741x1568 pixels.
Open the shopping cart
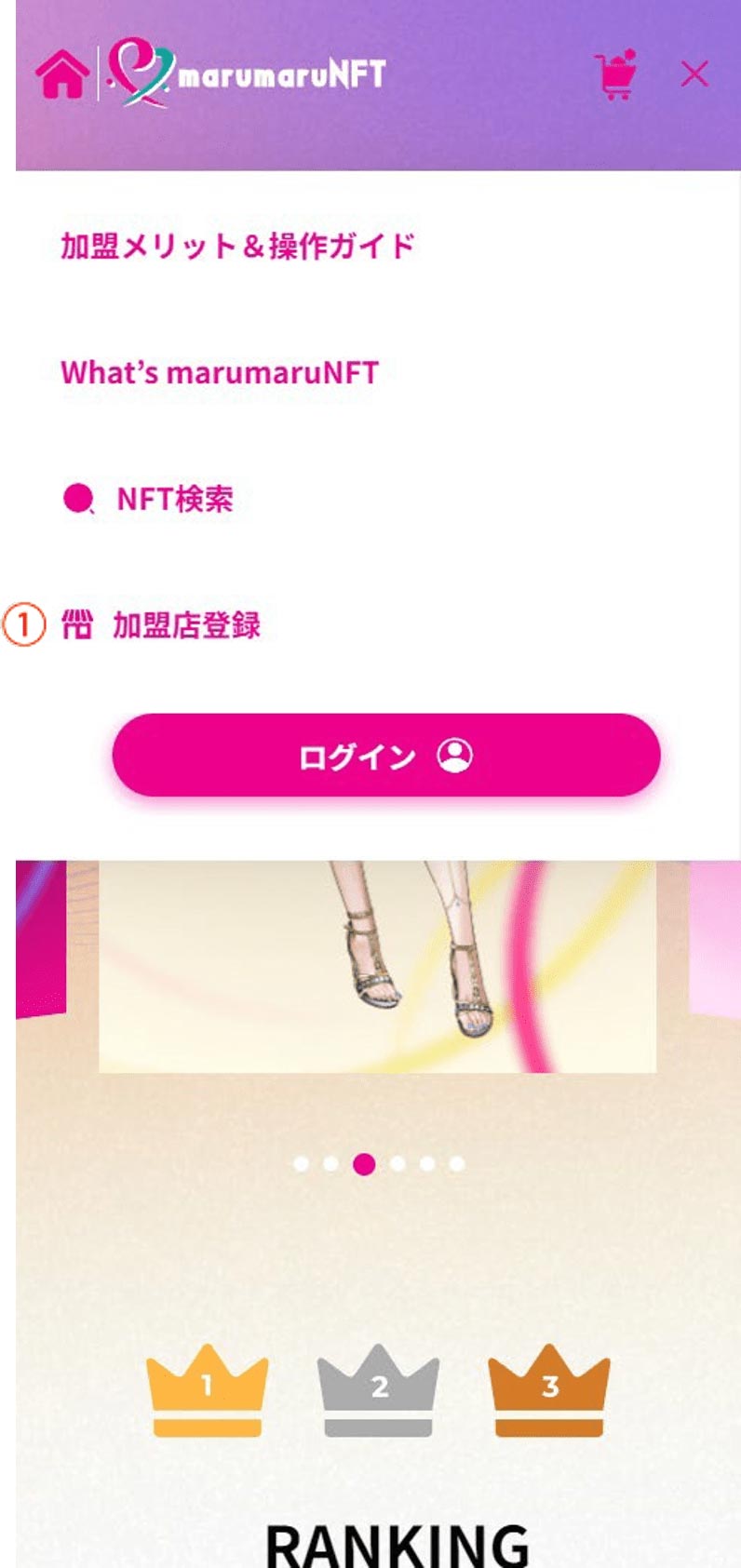616,74
